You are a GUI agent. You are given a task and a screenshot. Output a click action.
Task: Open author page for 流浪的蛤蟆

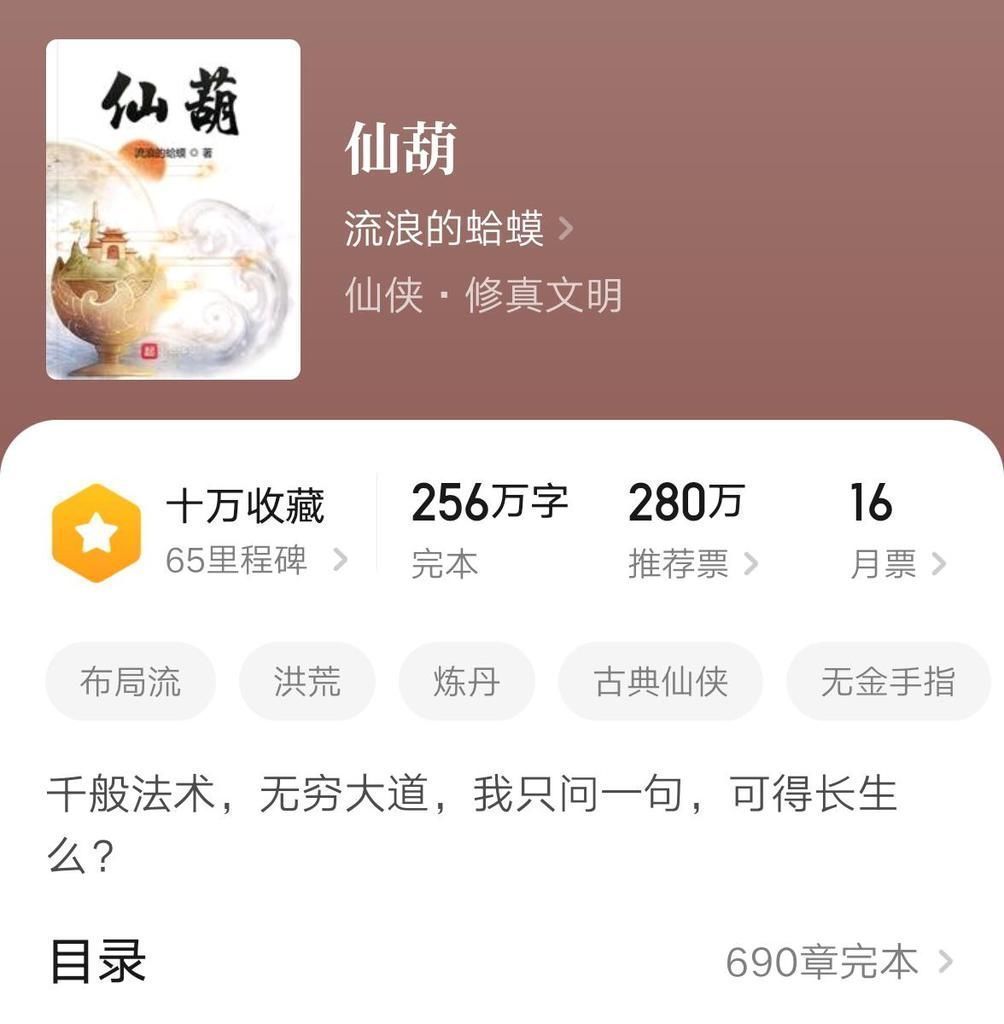pos(442,229)
